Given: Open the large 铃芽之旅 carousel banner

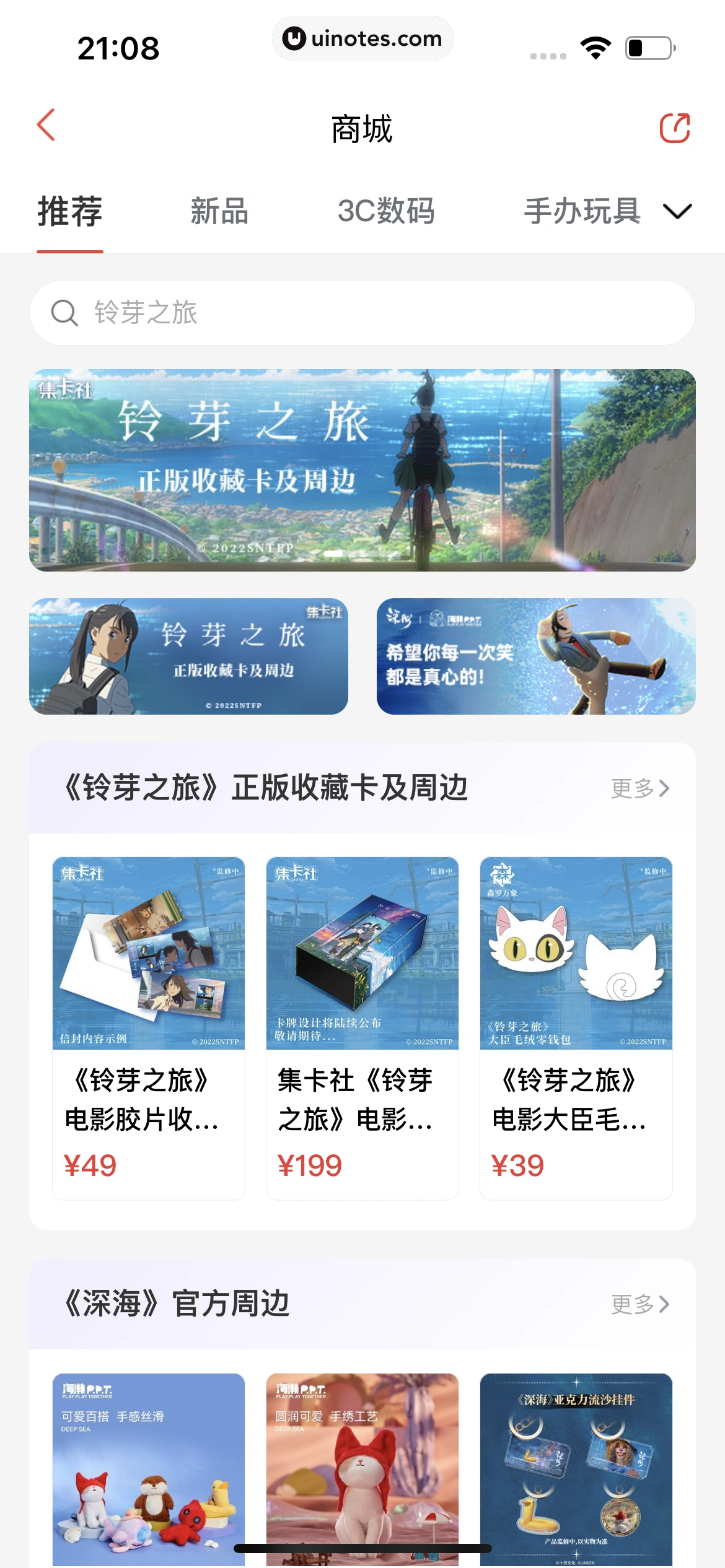Looking at the screenshot, I should click(x=362, y=470).
